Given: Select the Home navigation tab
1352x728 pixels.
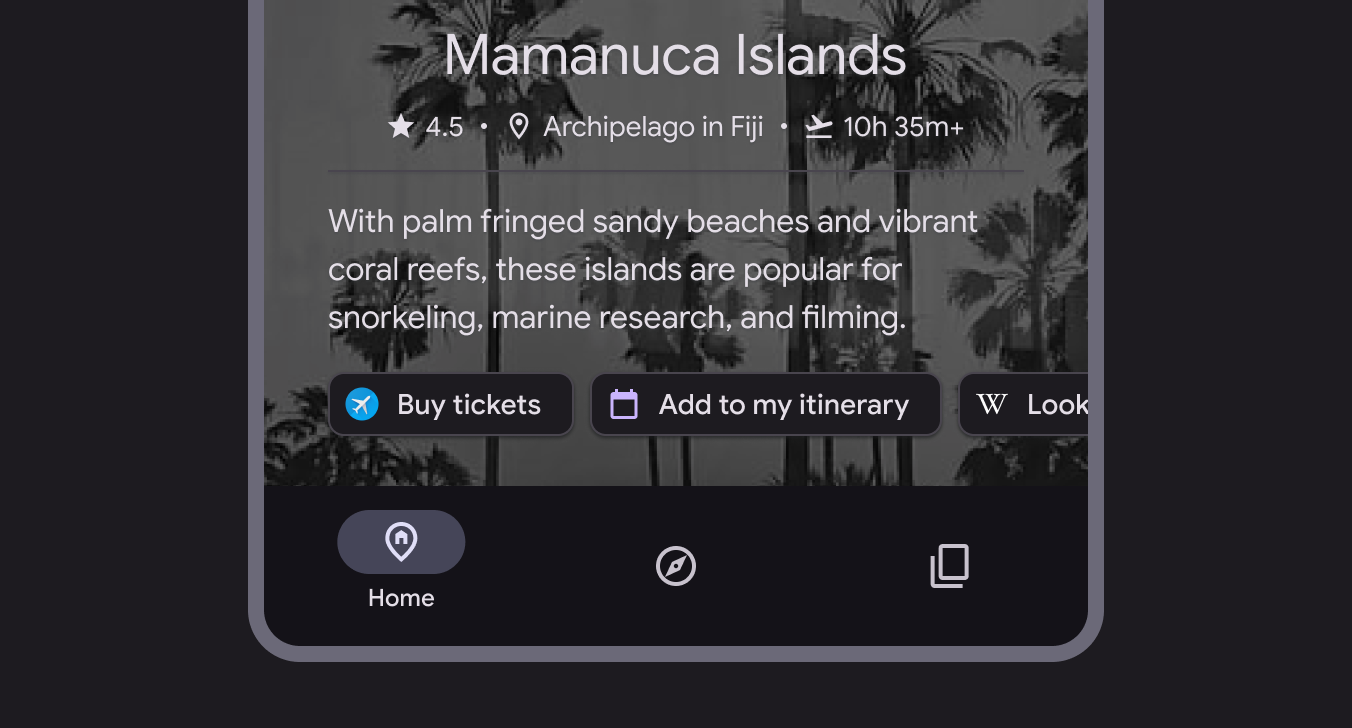Looking at the screenshot, I should click(401, 560).
